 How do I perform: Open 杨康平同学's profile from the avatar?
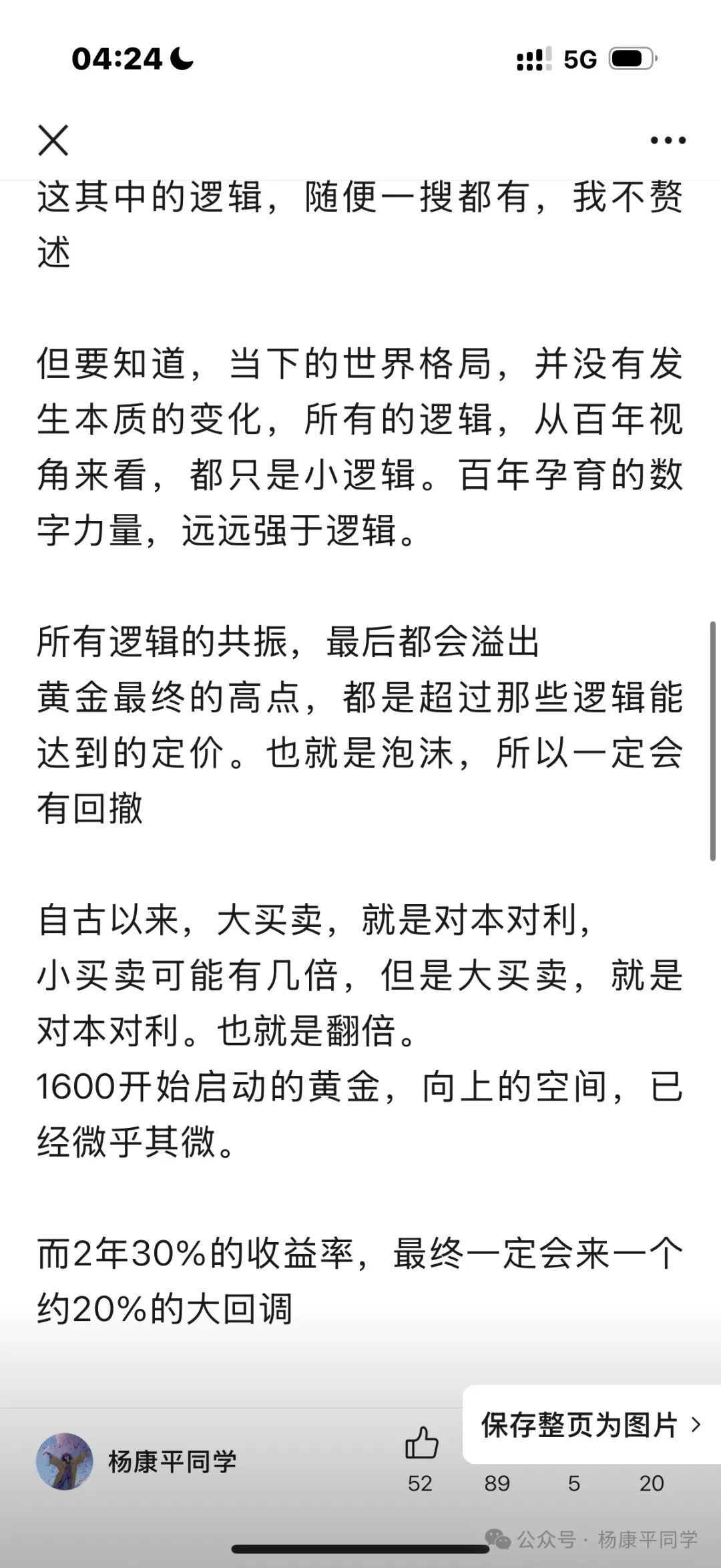(x=64, y=1461)
